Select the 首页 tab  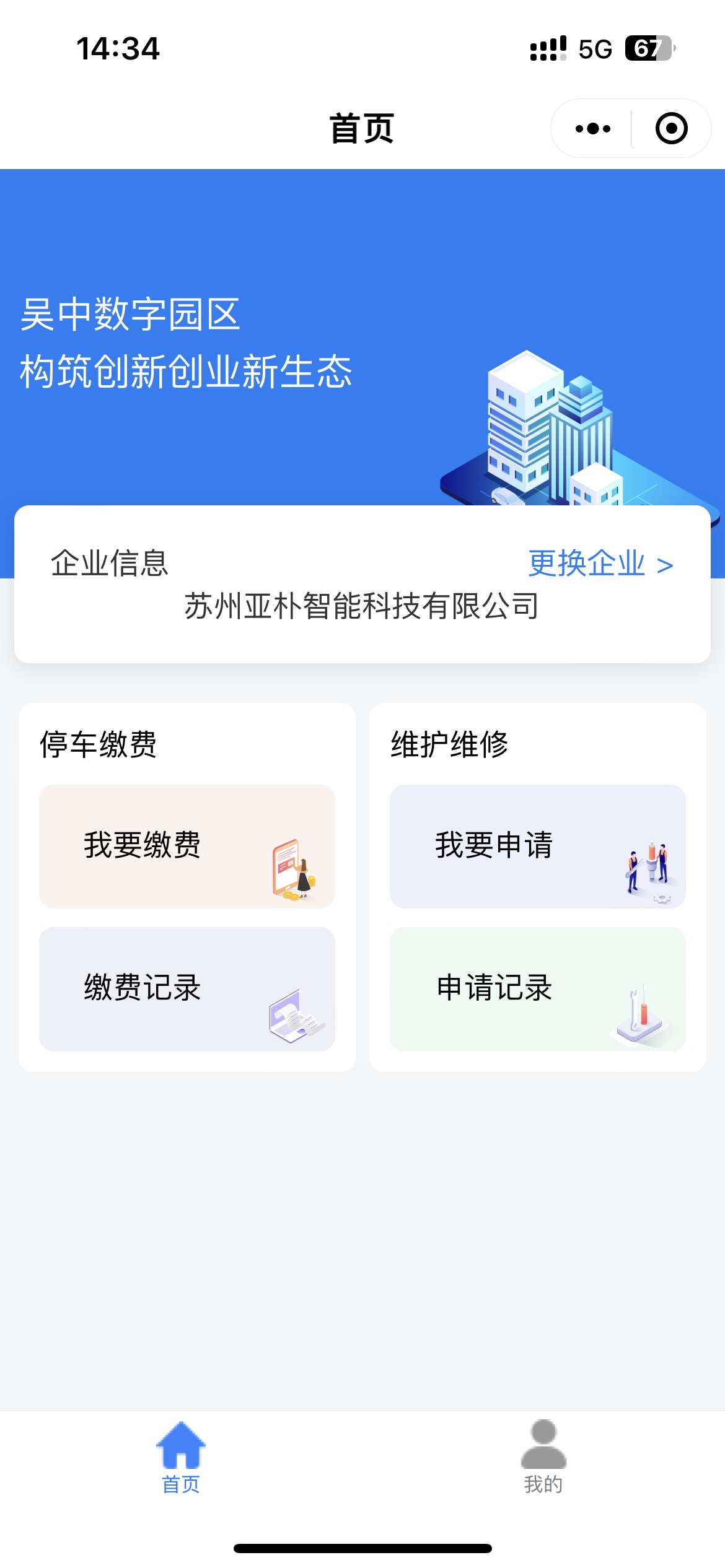pos(180,1458)
